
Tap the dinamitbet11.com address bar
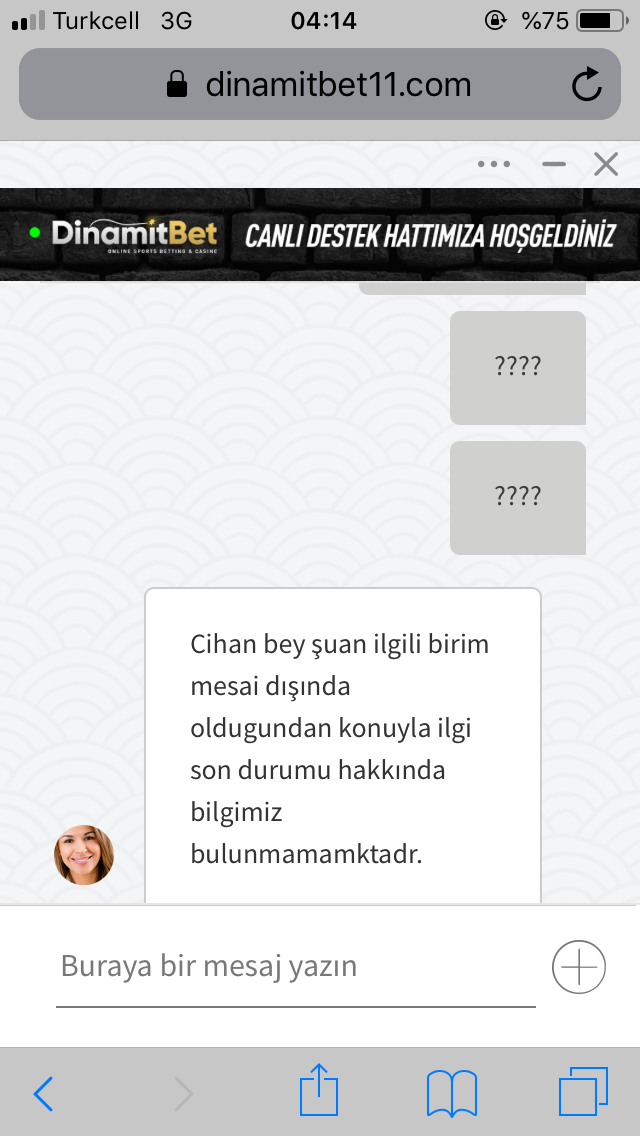pyautogui.click(x=320, y=84)
